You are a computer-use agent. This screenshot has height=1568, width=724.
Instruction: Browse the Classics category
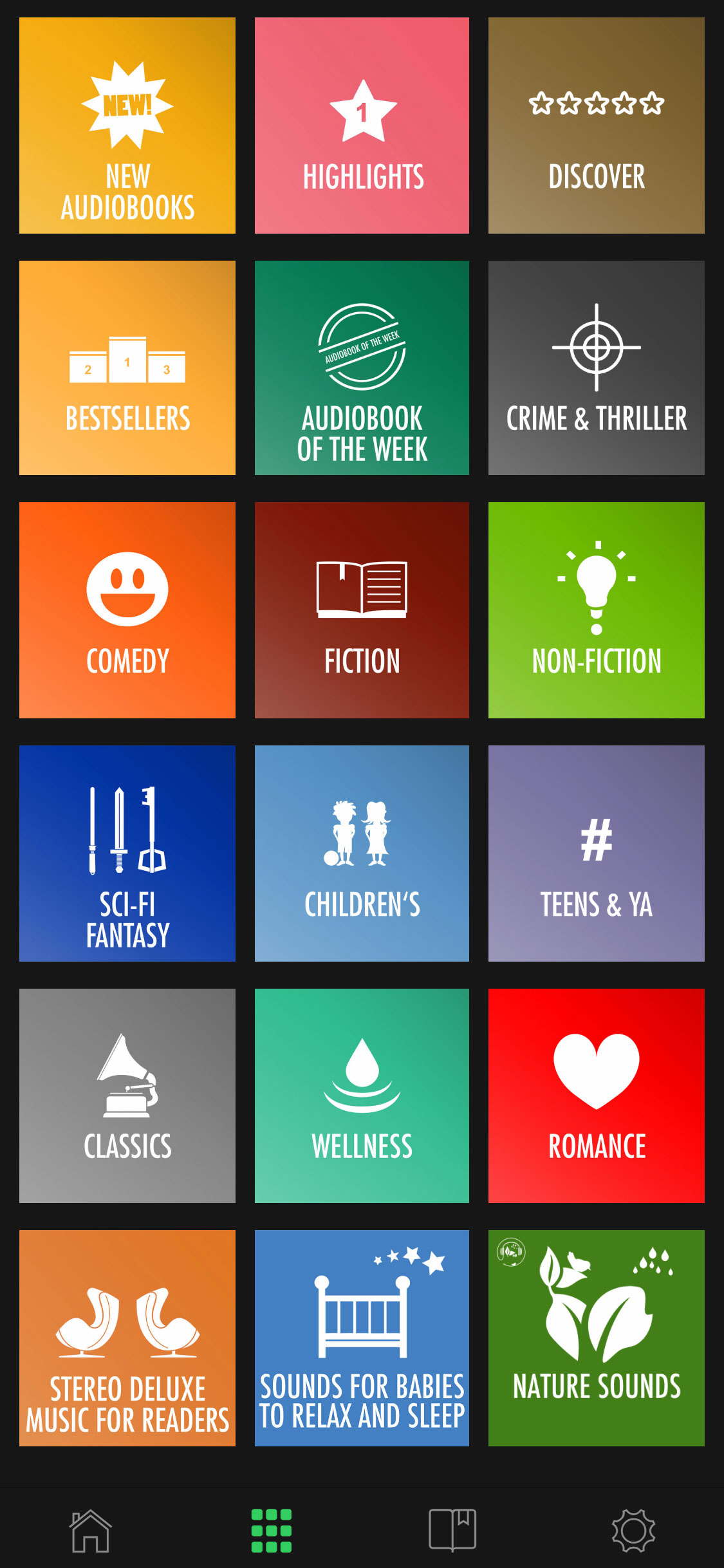tap(127, 1096)
